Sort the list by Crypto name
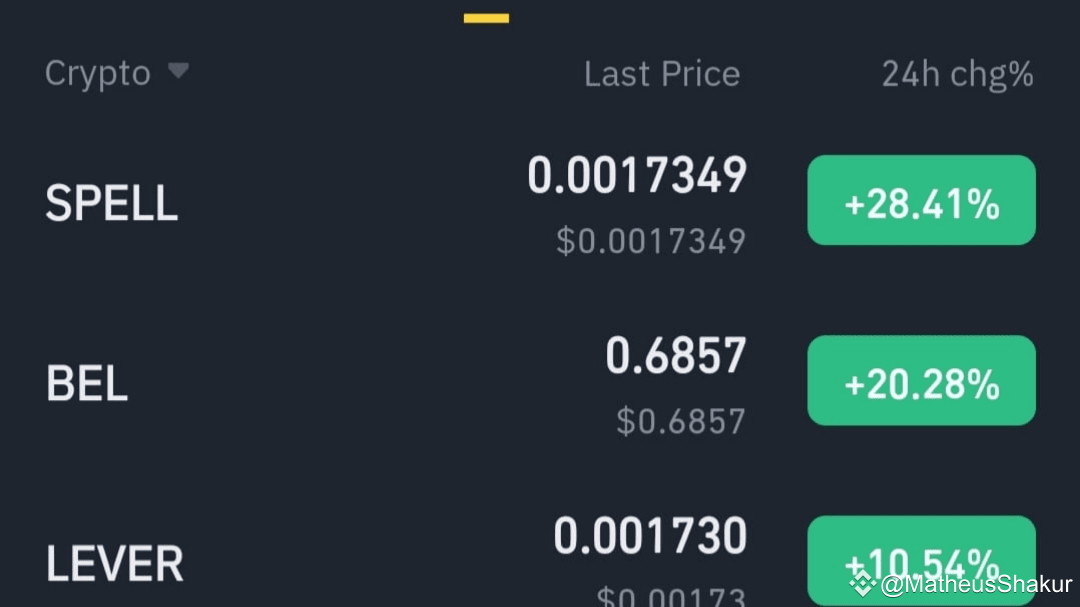 pyautogui.click(x=116, y=73)
